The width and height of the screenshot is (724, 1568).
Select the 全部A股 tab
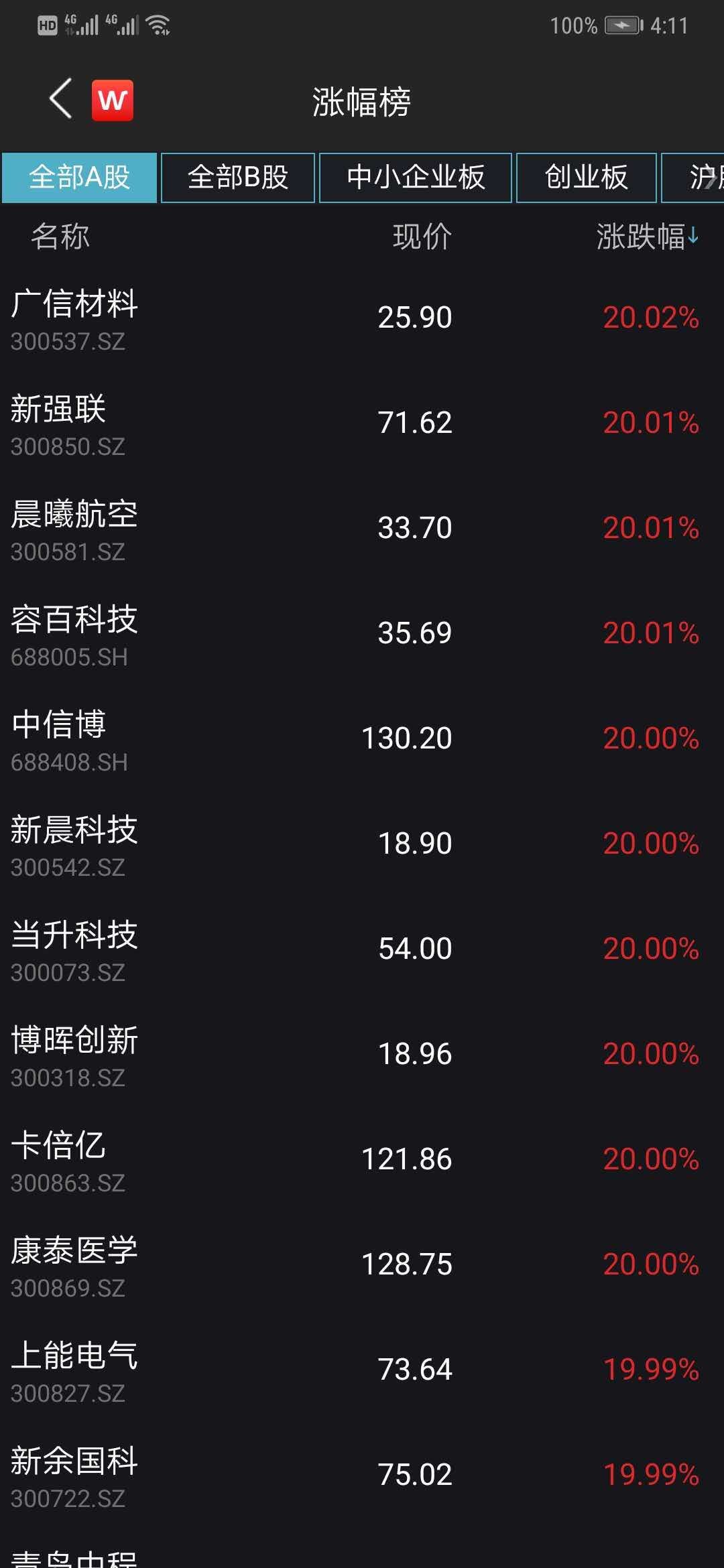coord(79,178)
